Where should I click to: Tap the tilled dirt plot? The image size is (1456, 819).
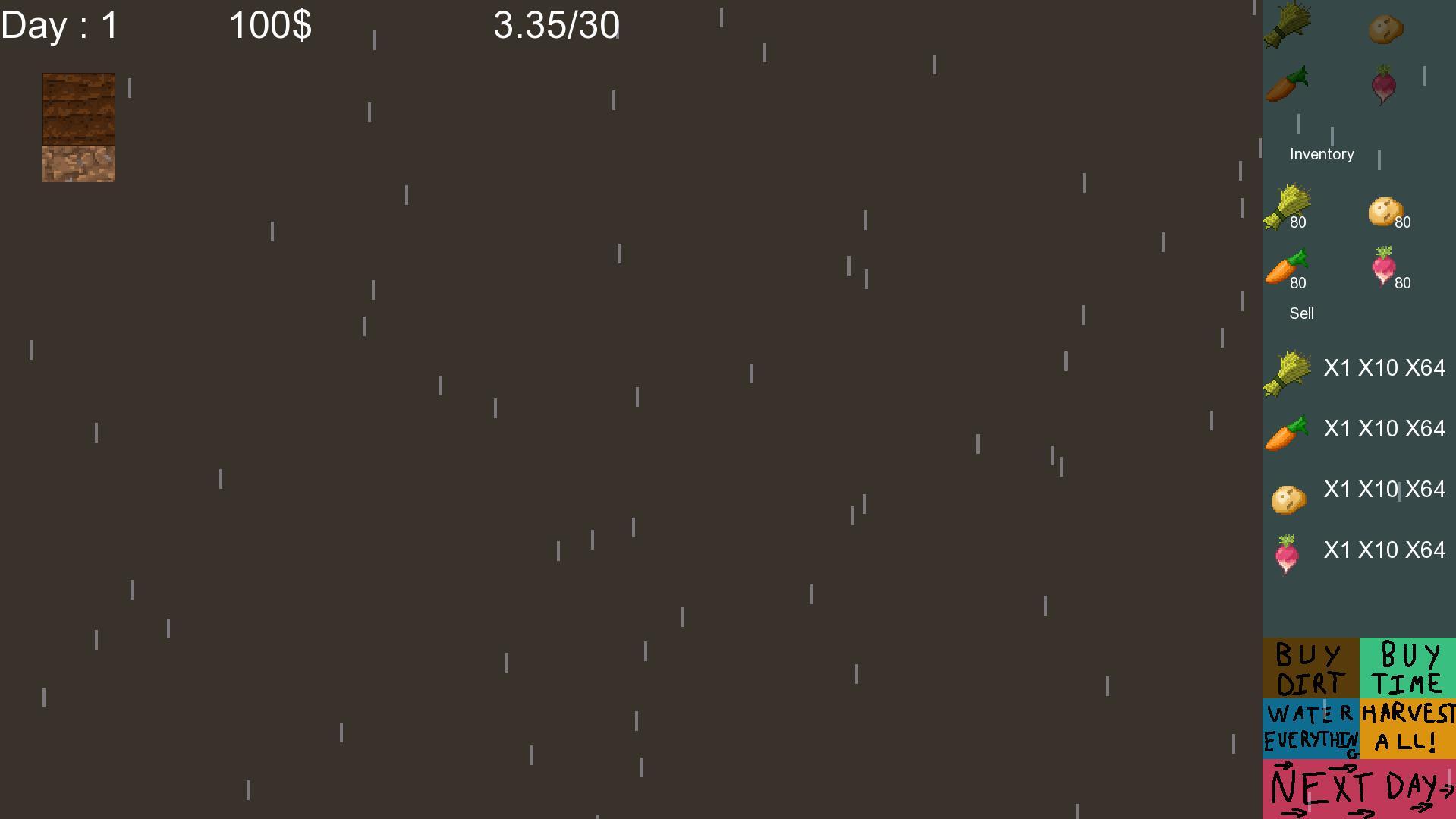coord(79,109)
